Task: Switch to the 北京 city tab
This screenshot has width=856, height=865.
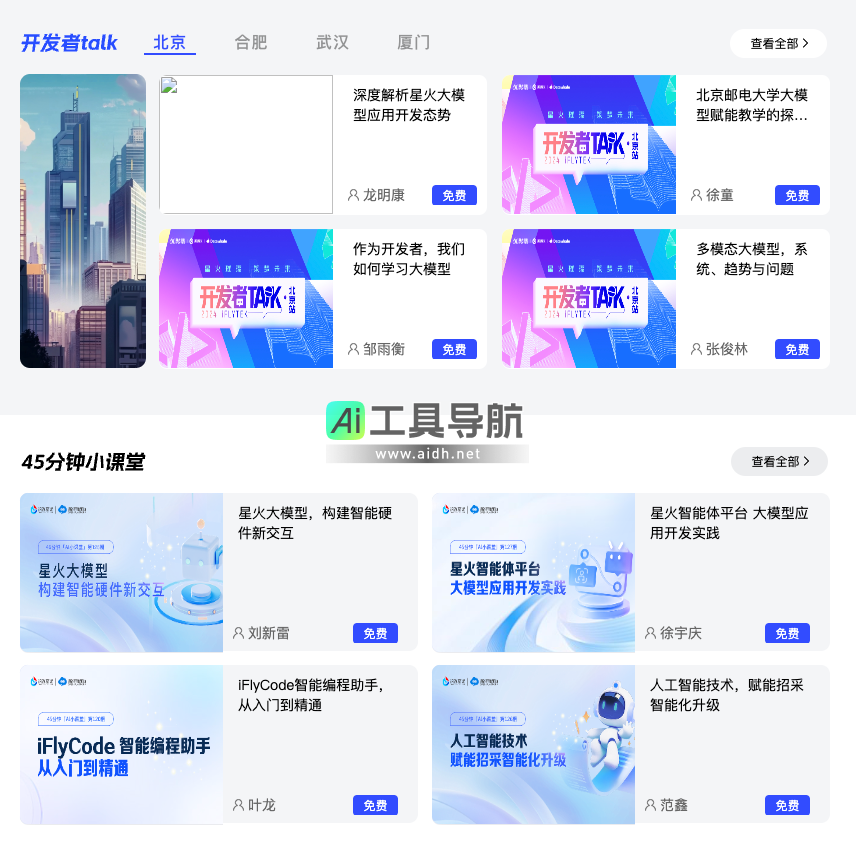Action: click(169, 43)
